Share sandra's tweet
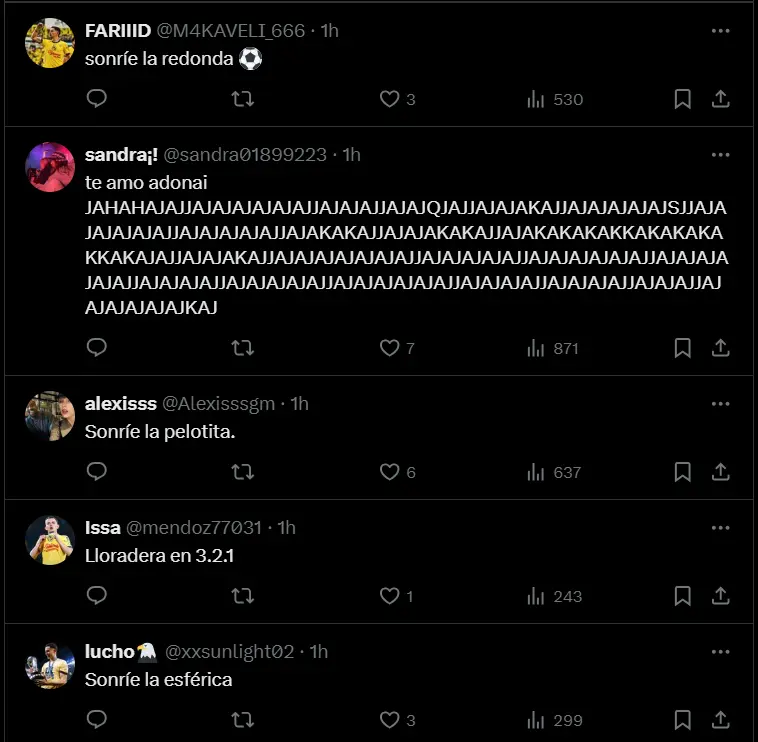This screenshot has width=758, height=742. (720, 348)
